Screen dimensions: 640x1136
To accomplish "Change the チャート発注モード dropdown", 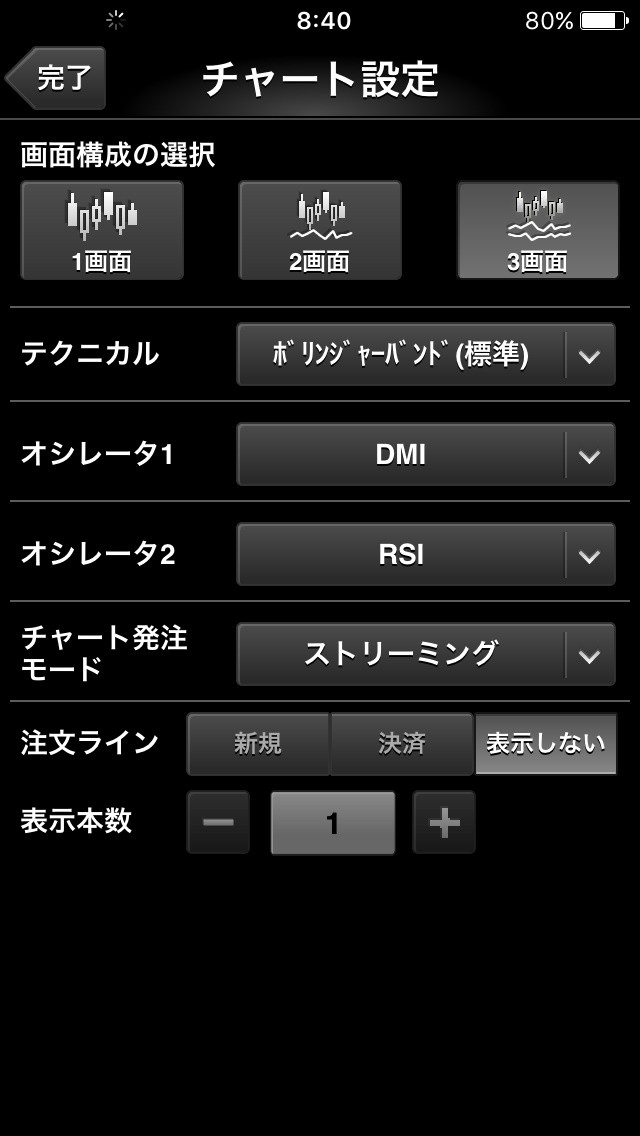I will [425, 654].
